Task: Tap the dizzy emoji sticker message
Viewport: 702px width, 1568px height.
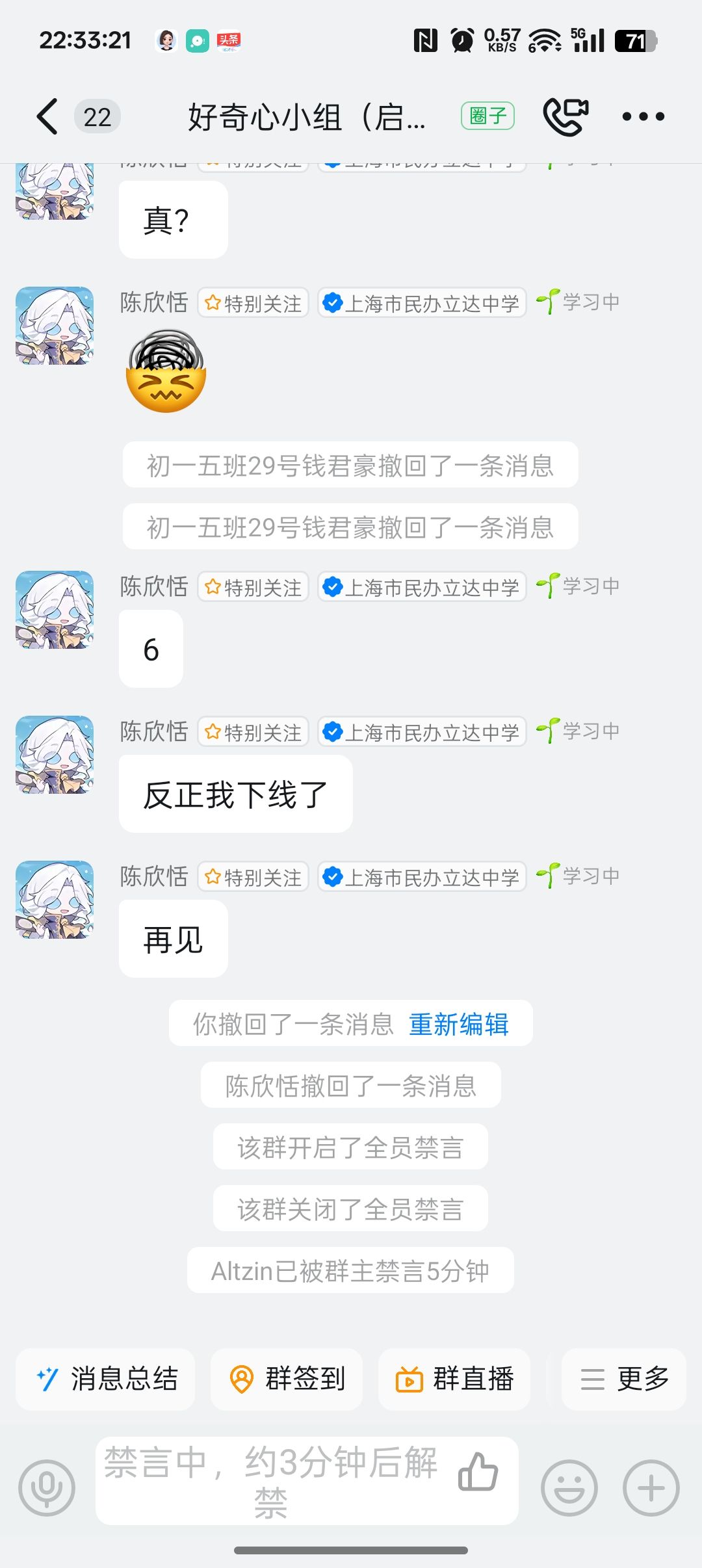Action: coord(166,372)
